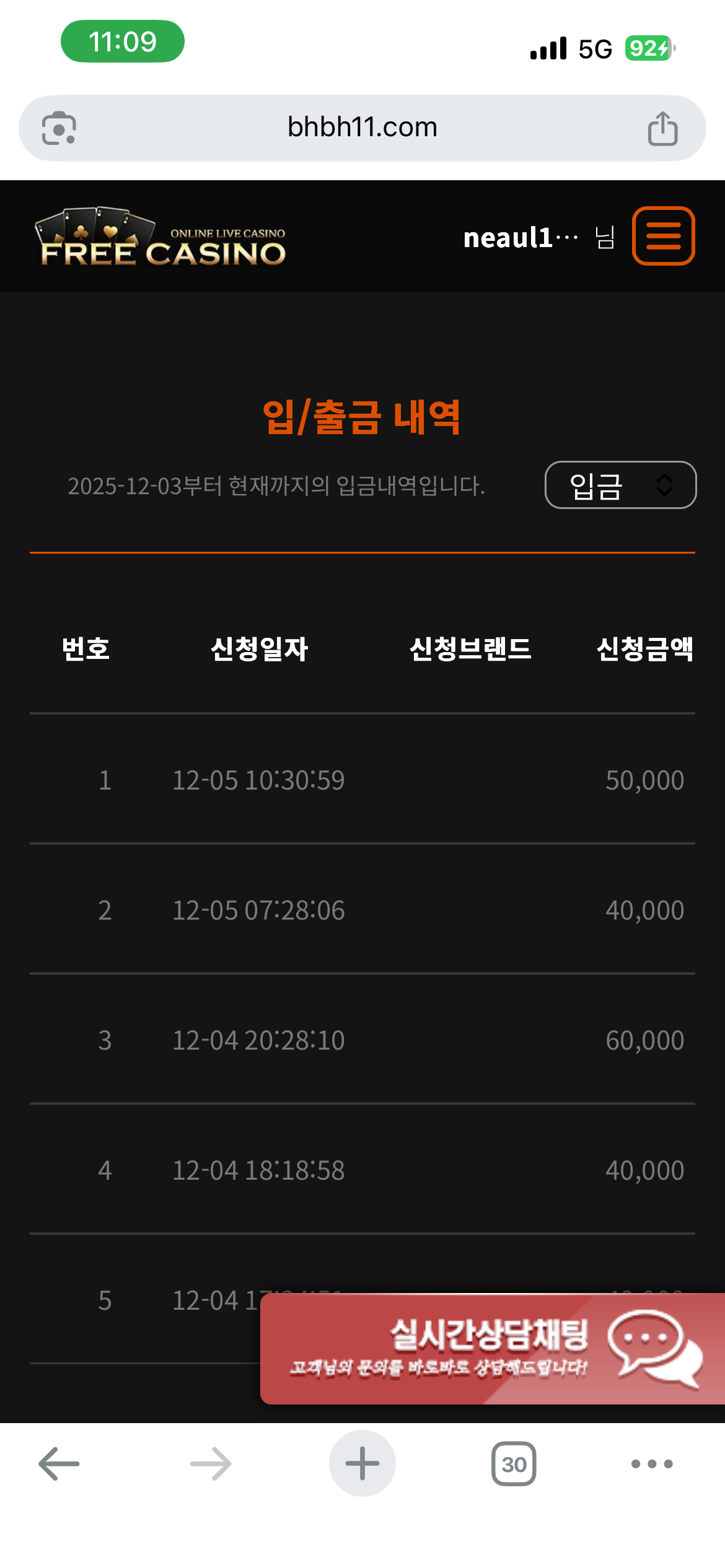
Task: Expand the 입금 transaction type dropdown
Action: tap(620, 485)
